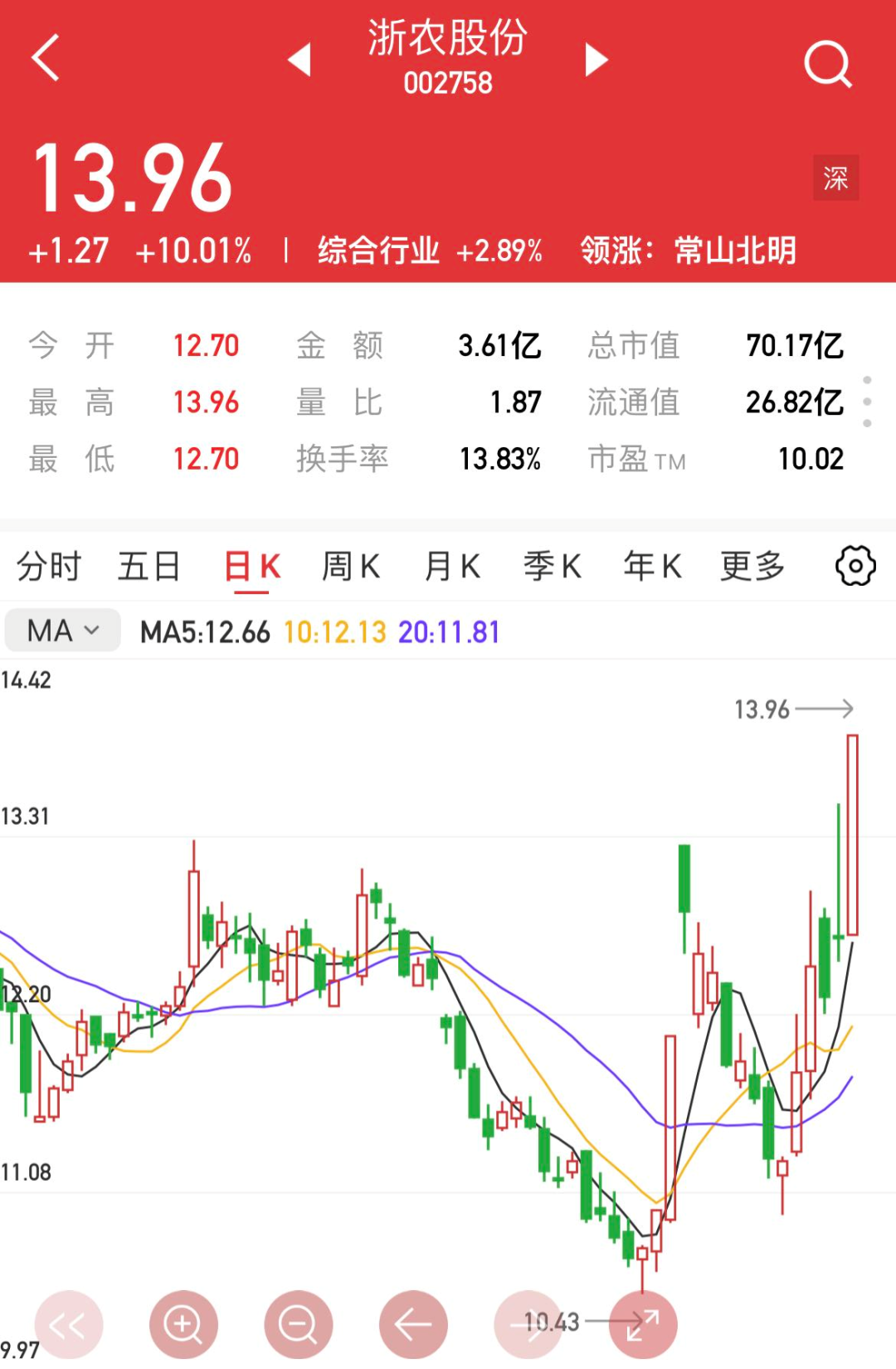Go back to the previous screen
This screenshot has width=896, height=1369.
pyautogui.click(x=46, y=58)
